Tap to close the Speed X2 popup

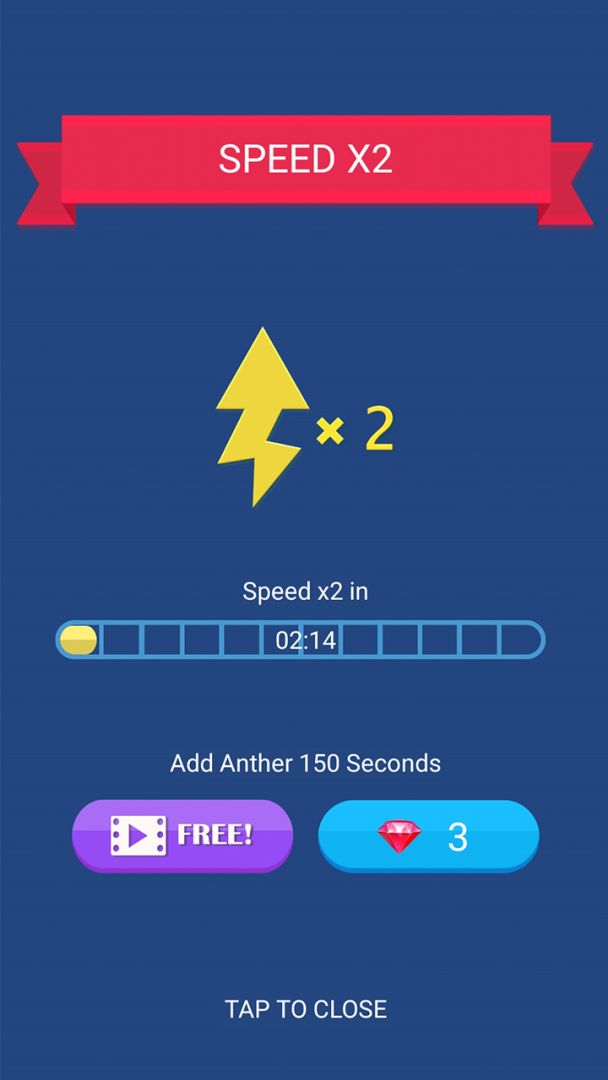pos(305,1009)
